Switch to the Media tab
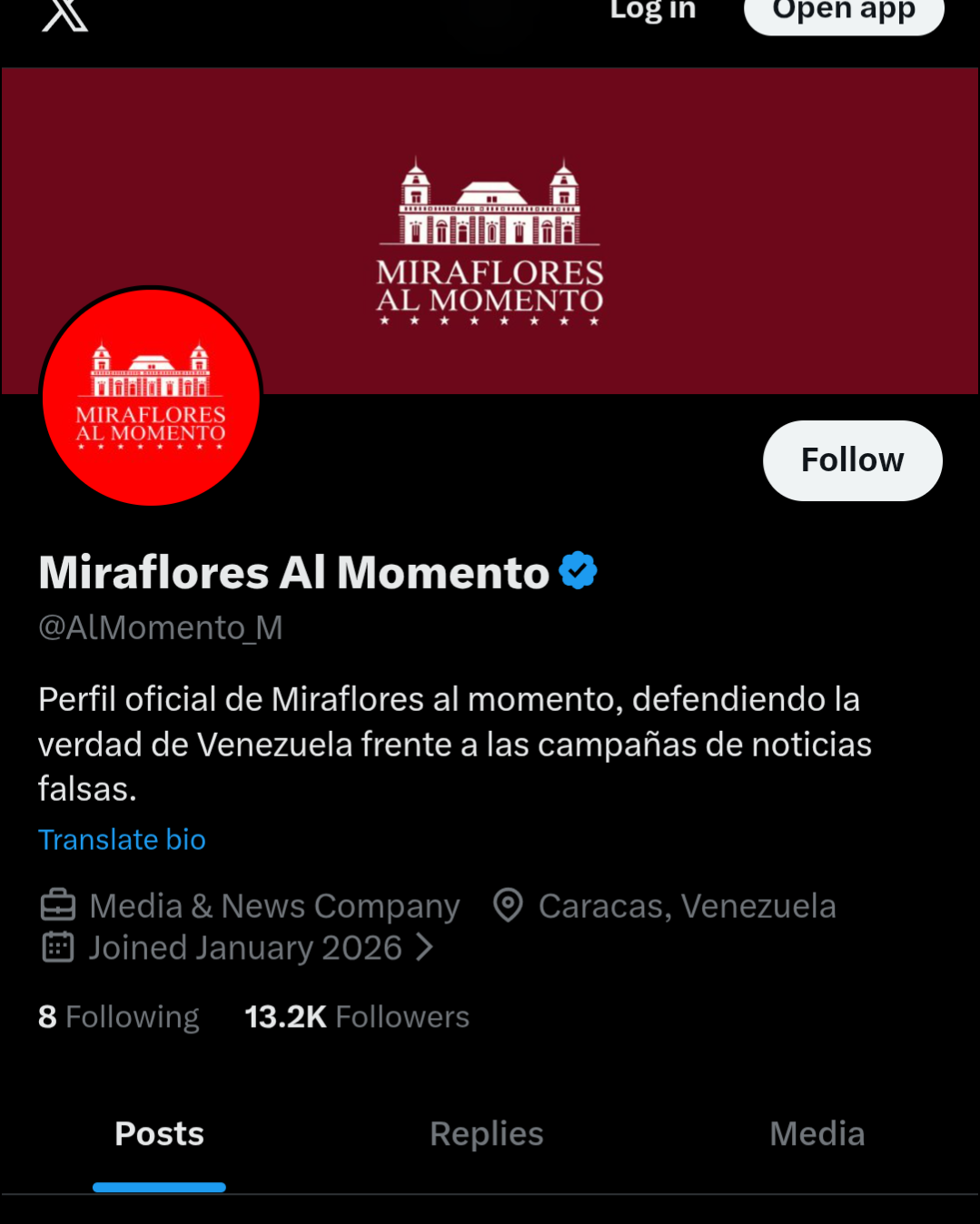980x1224 pixels. [x=817, y=1134]
